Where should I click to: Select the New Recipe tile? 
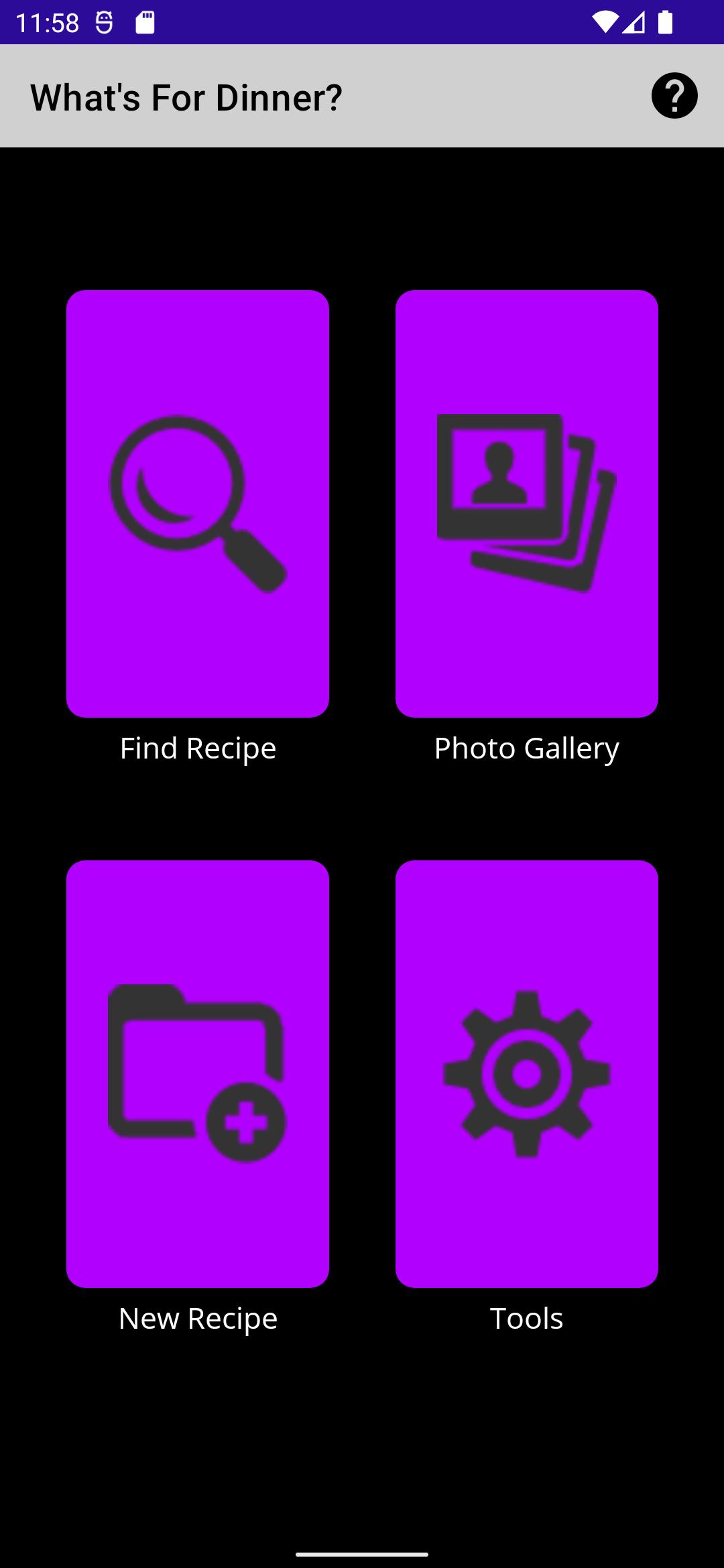(198, 1073)
